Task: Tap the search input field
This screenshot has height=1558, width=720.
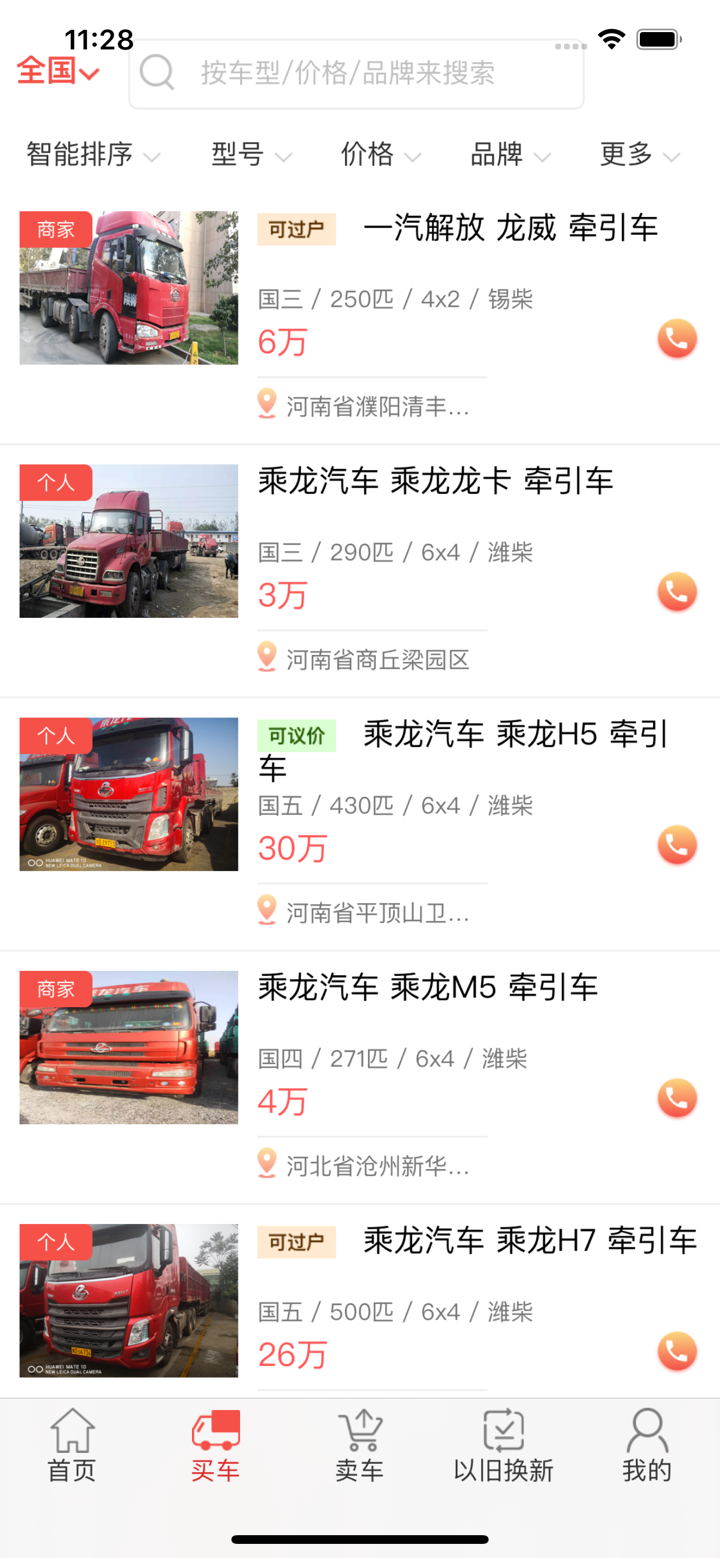Action: coord(380,74)
